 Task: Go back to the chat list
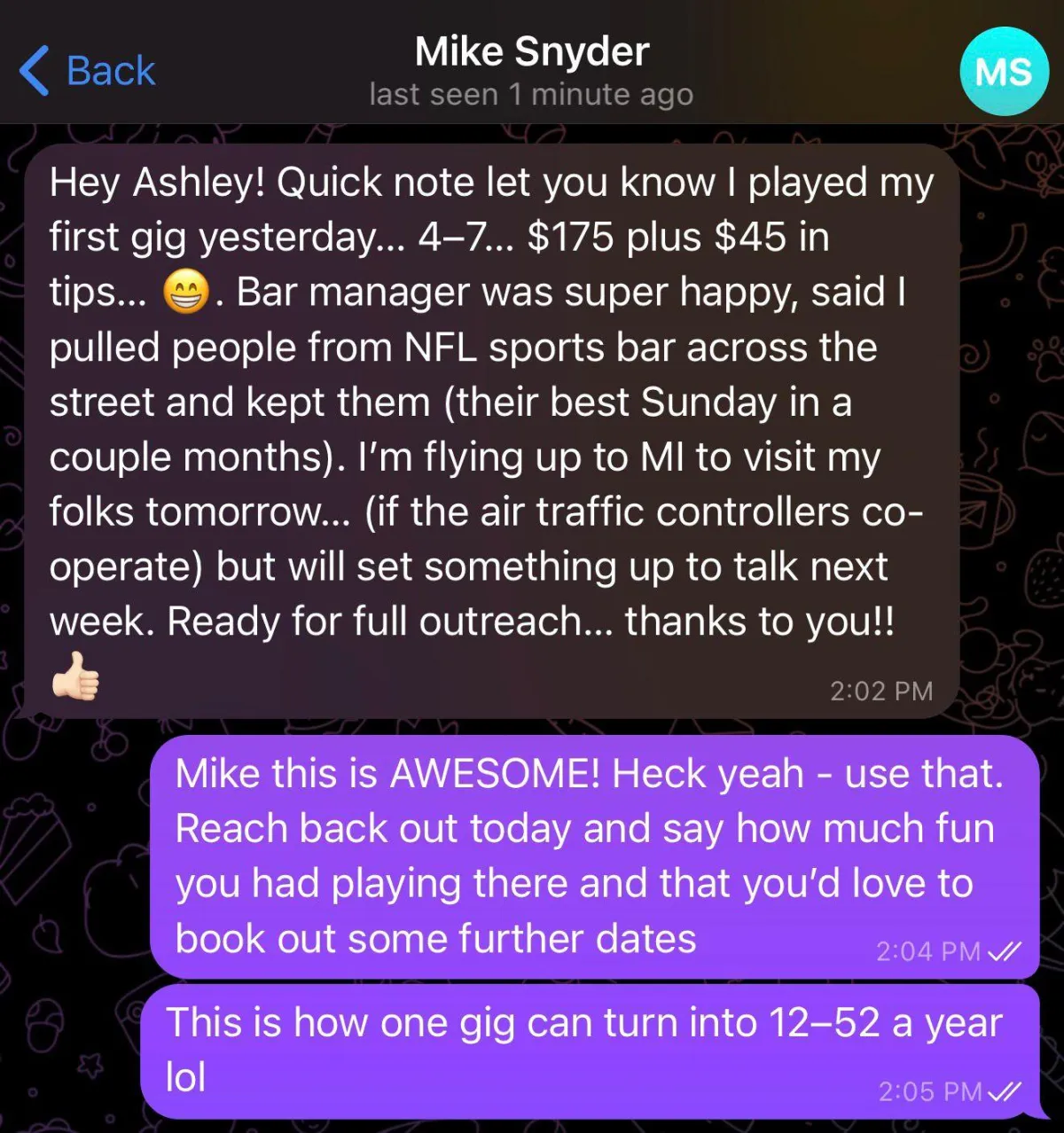(89, 71)
